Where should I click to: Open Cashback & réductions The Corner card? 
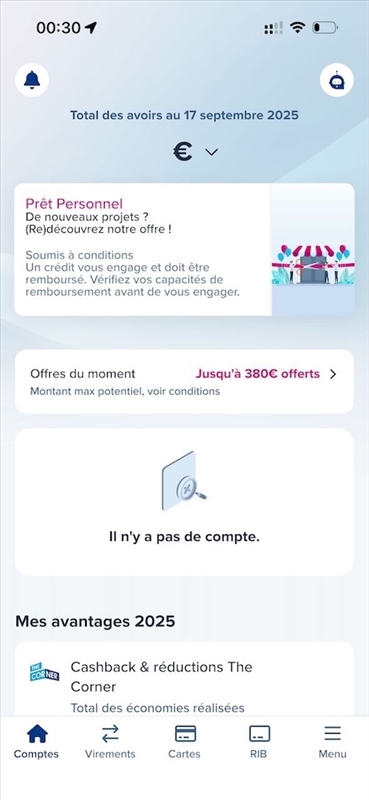point(184,680)
